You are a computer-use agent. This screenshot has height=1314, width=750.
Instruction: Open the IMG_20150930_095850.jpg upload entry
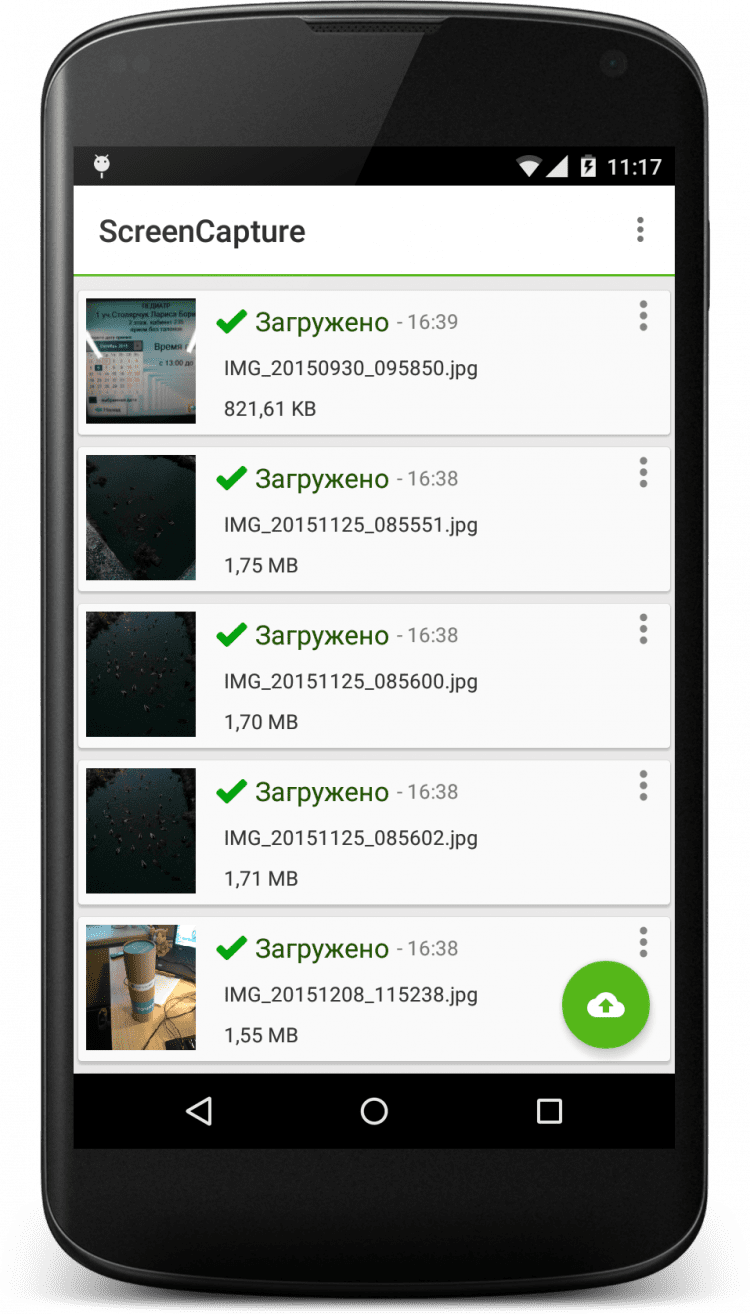click(400, 370)
